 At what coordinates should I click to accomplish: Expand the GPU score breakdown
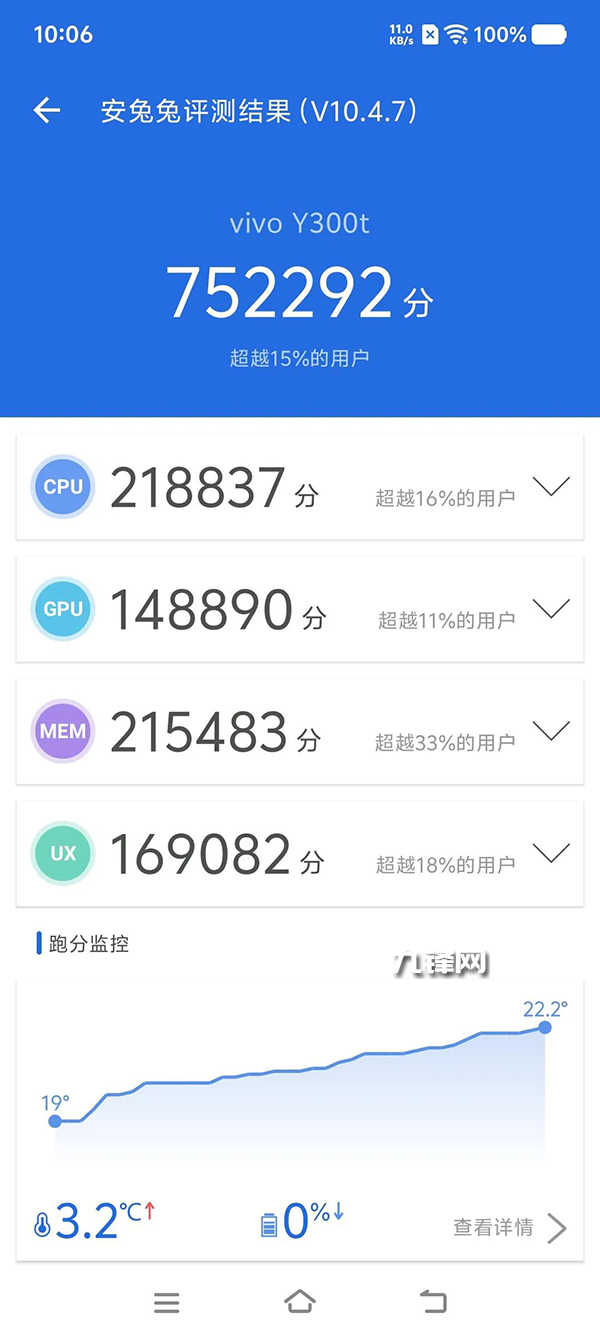pos(551,609)
